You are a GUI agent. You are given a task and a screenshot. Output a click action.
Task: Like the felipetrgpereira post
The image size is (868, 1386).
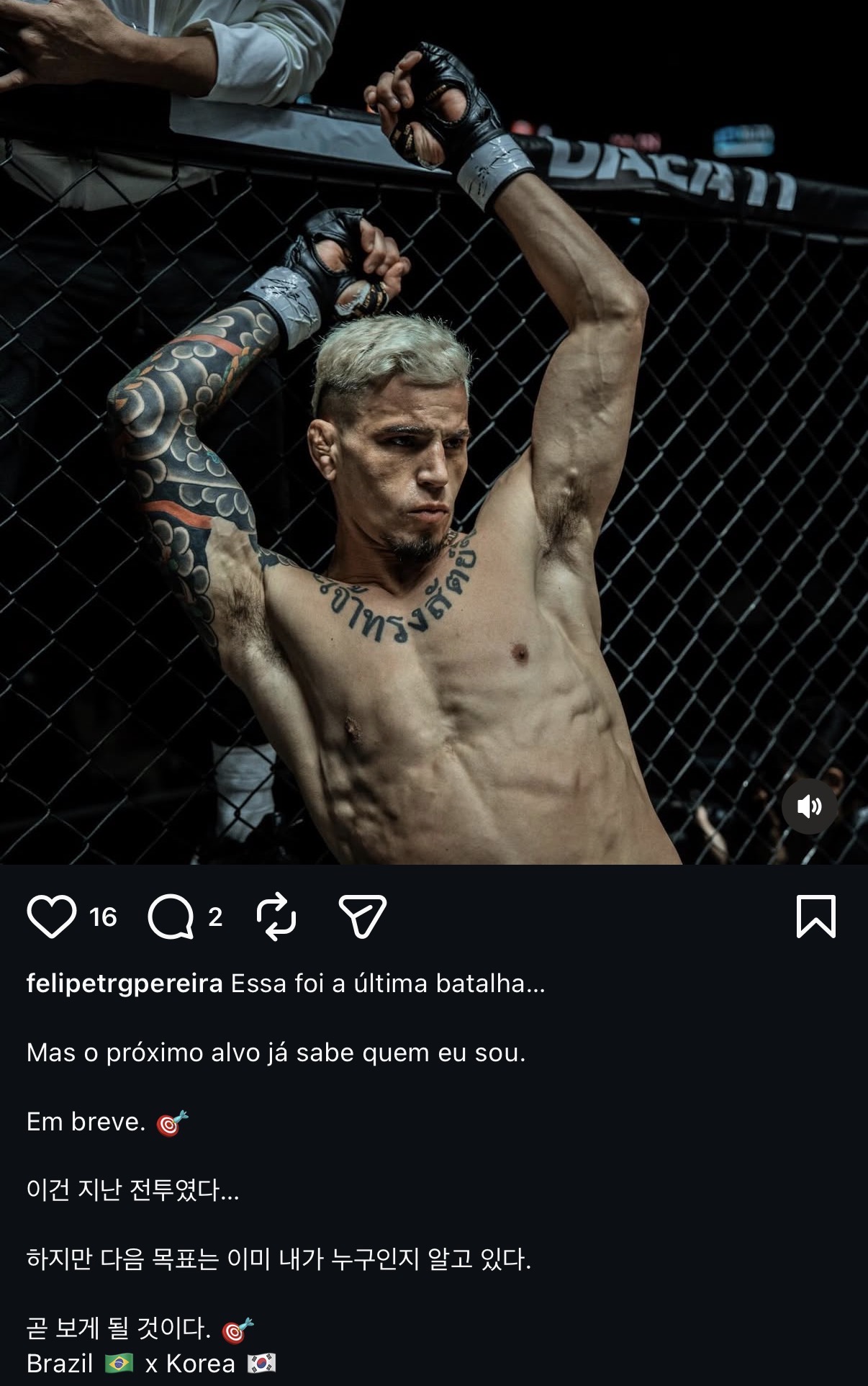coord(51,917)
